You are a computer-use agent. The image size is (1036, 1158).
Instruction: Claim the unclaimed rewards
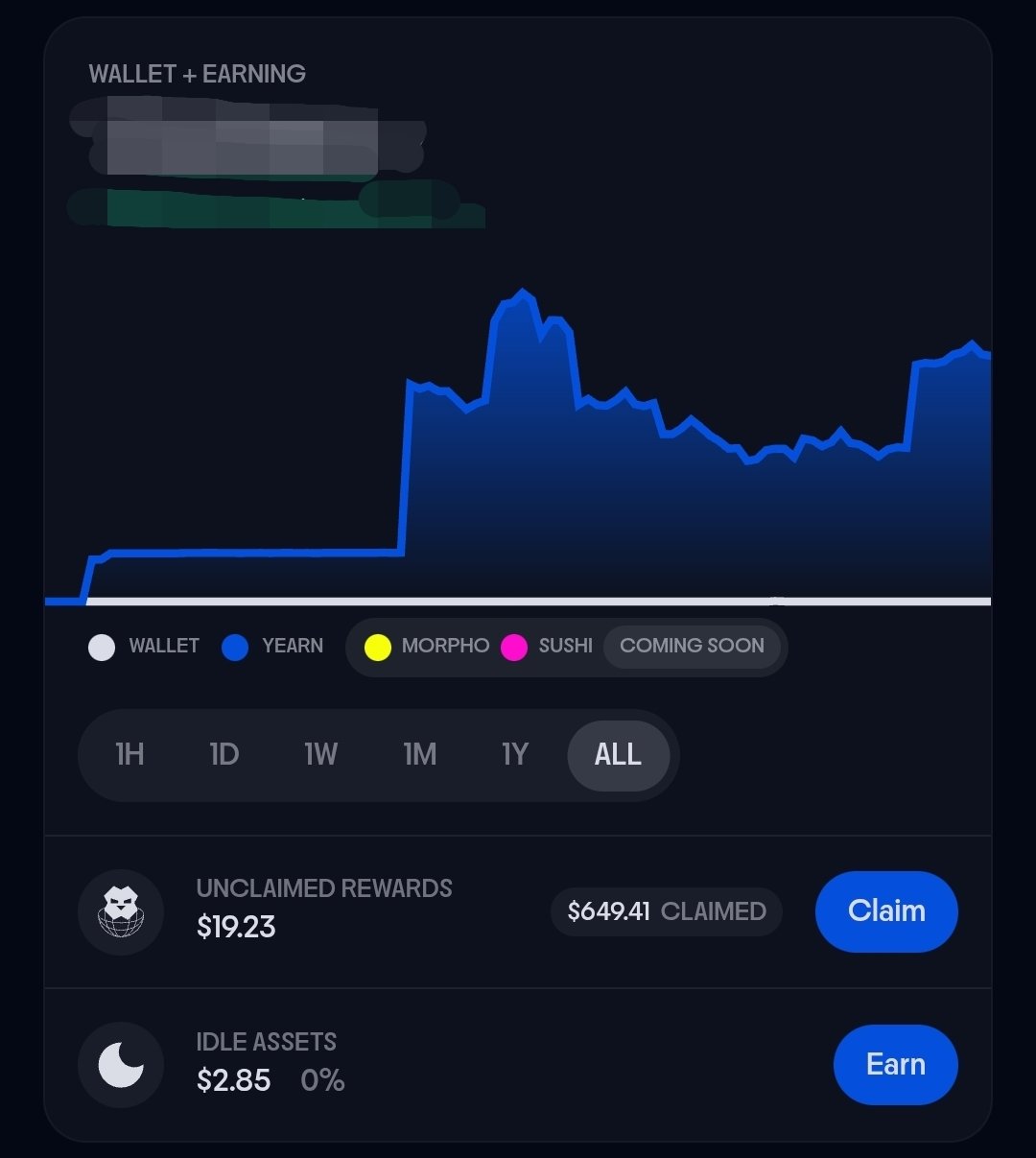pyautogui.click(x=885, y=910)
